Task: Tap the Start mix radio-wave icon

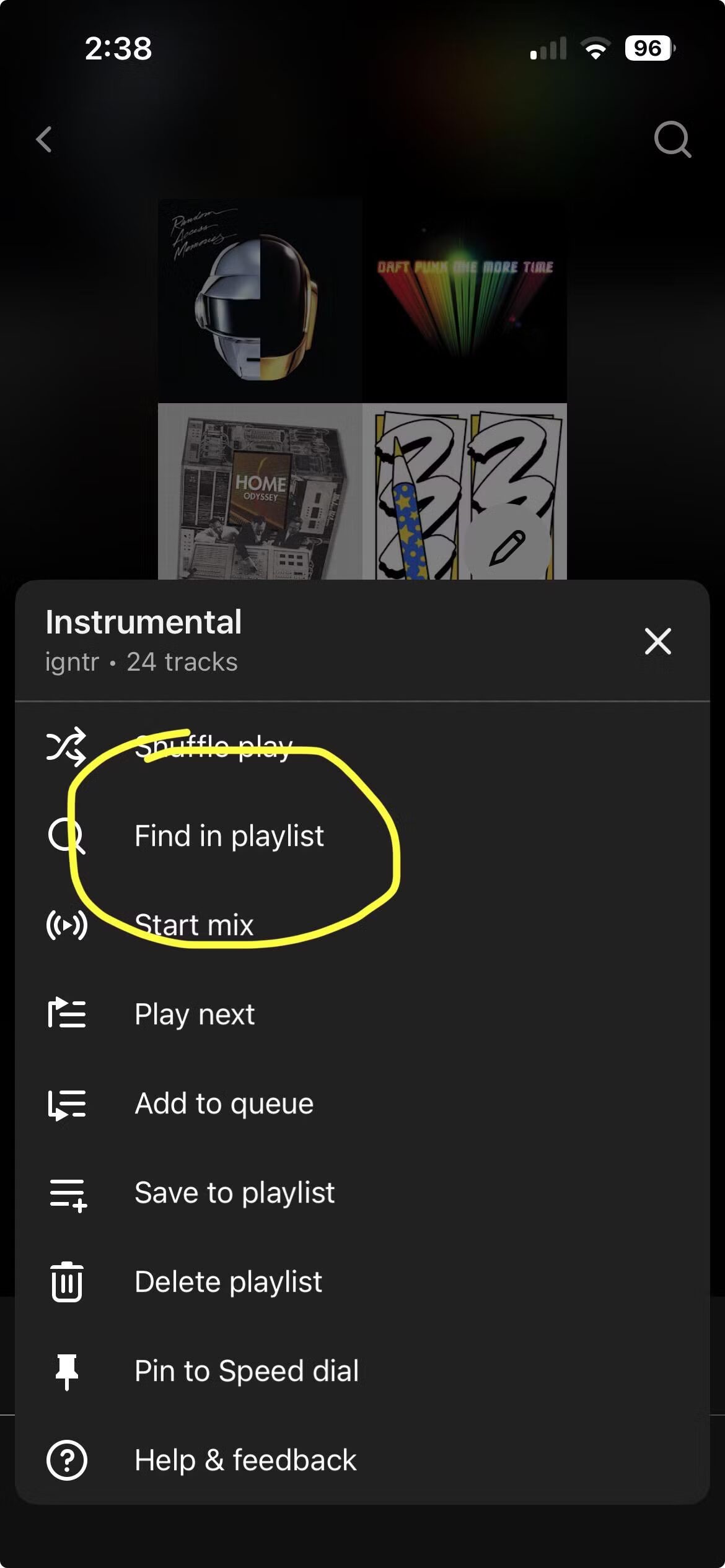Action: 68,925
